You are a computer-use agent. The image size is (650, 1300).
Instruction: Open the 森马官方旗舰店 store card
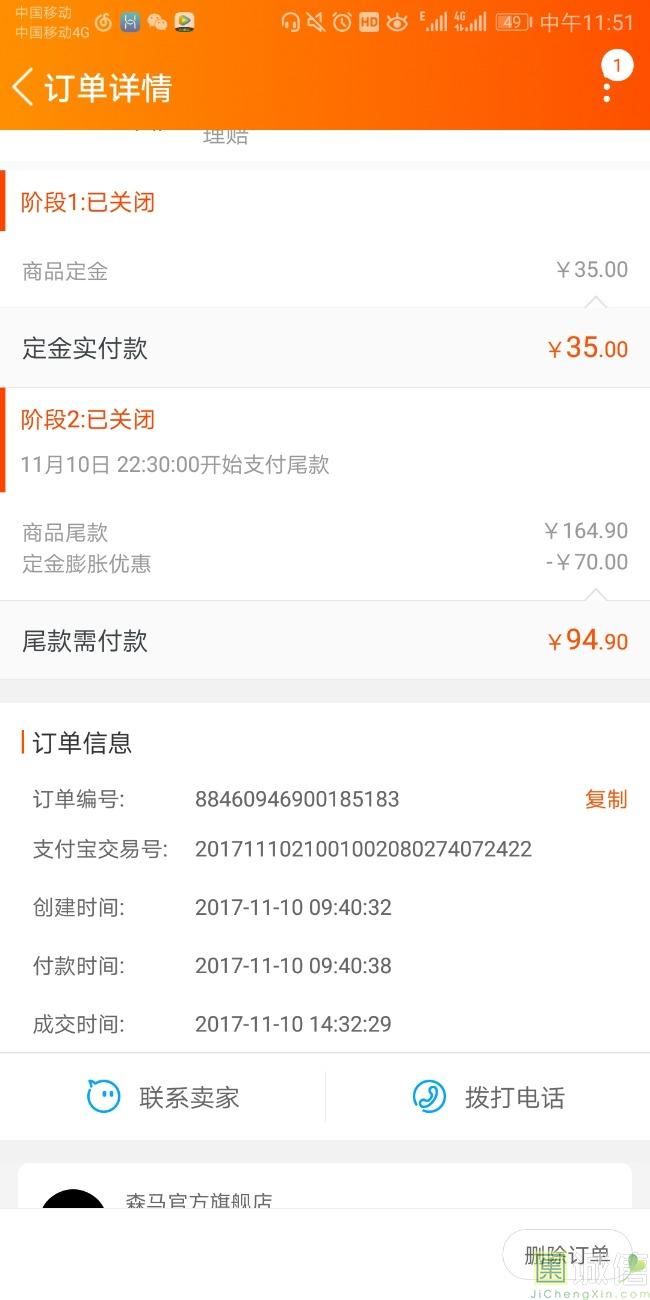325,1188
